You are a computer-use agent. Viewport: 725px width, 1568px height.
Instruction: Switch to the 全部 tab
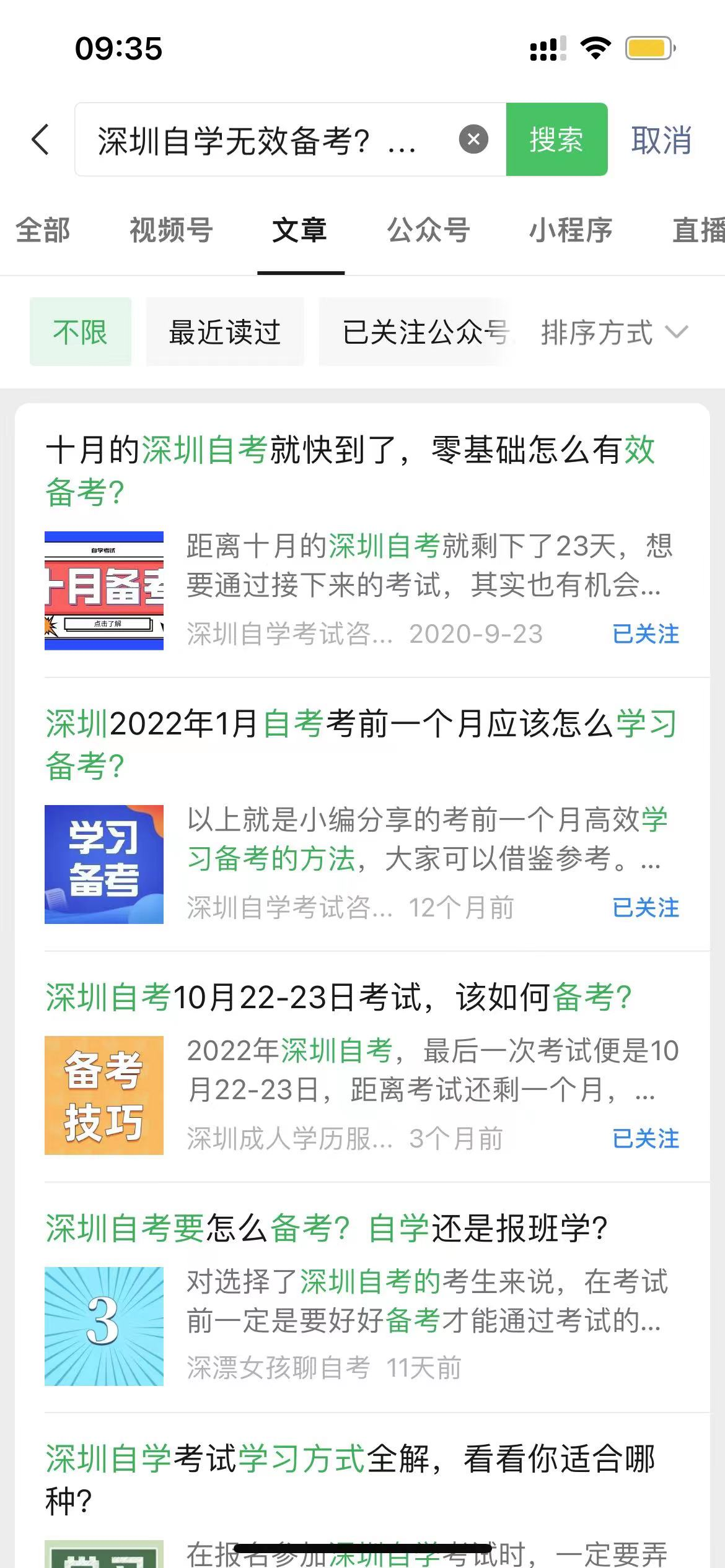click(x=43, y=230)
